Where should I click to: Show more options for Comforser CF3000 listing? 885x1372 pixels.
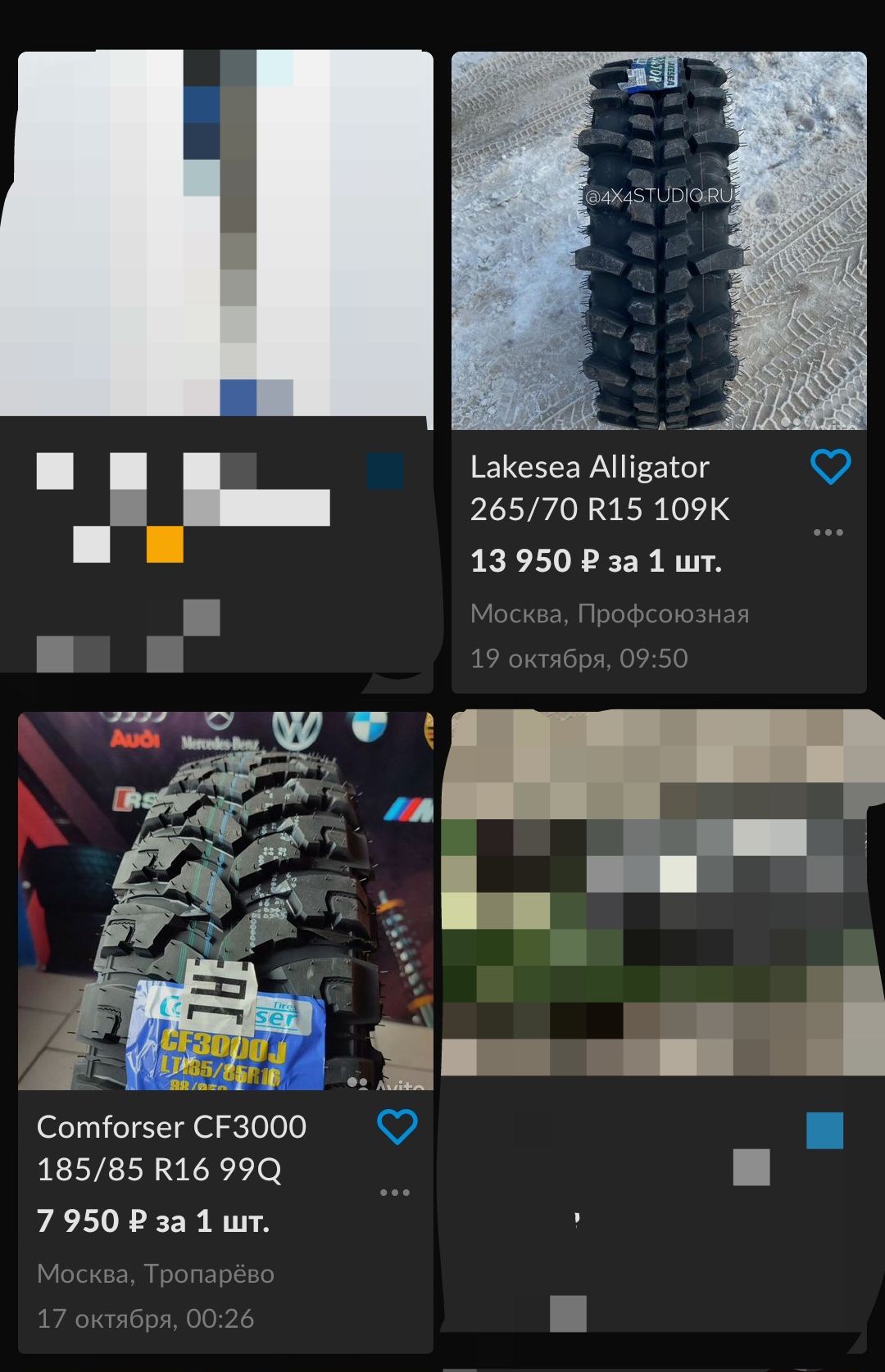tap(394, 1193)
